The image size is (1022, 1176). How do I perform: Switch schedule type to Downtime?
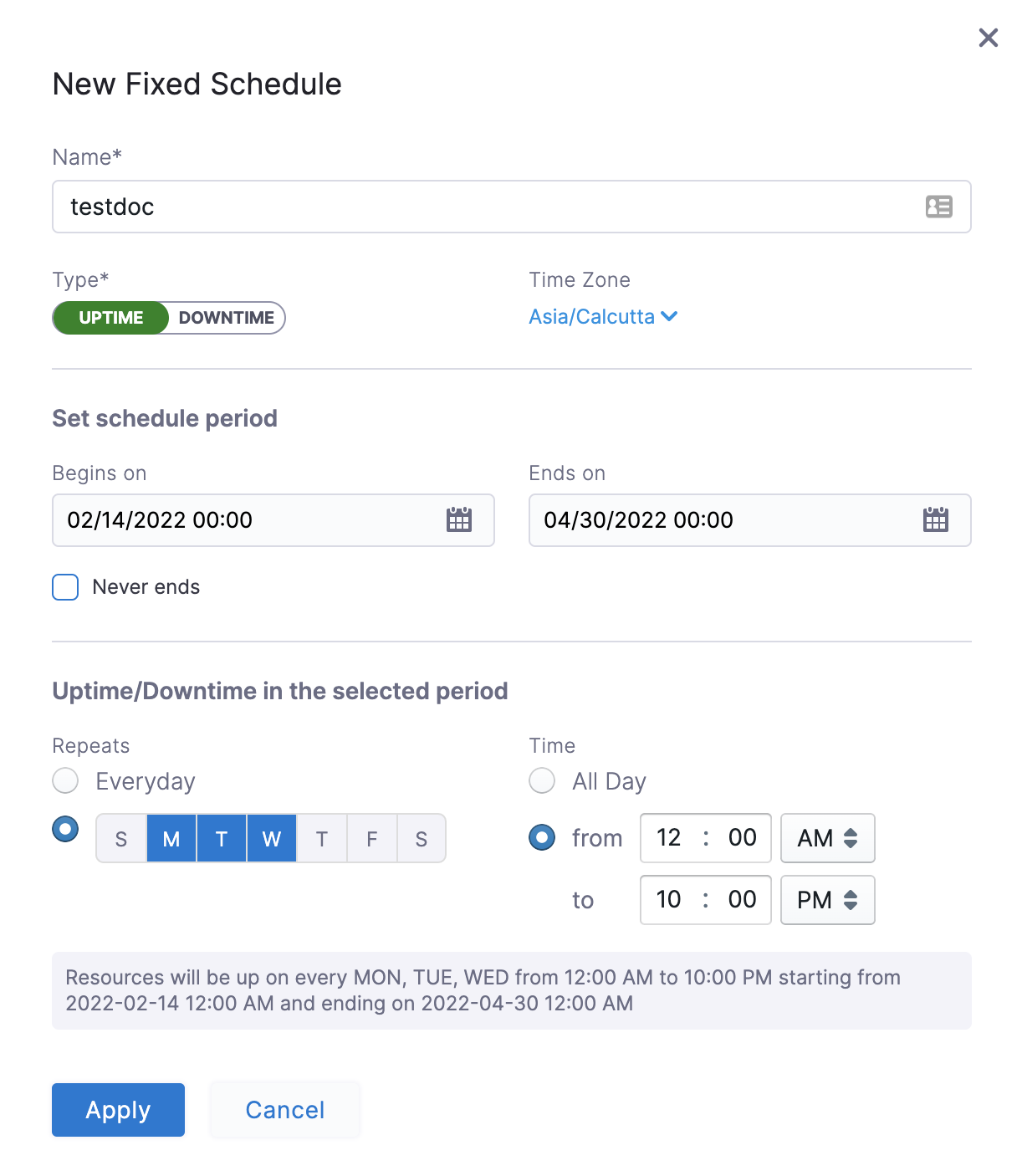[x=226, y=318]
